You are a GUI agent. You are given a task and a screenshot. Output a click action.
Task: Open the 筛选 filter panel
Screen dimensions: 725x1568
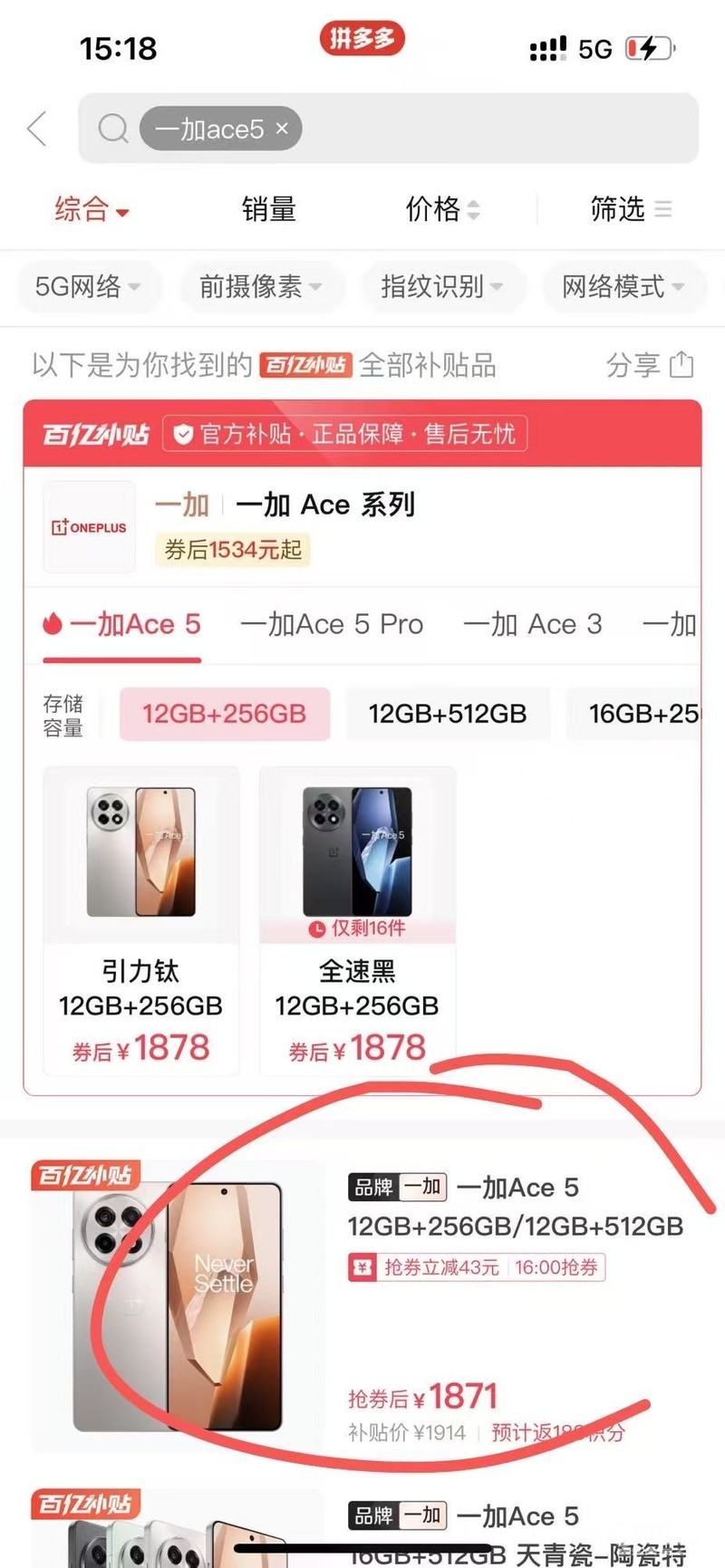[630, 209]
